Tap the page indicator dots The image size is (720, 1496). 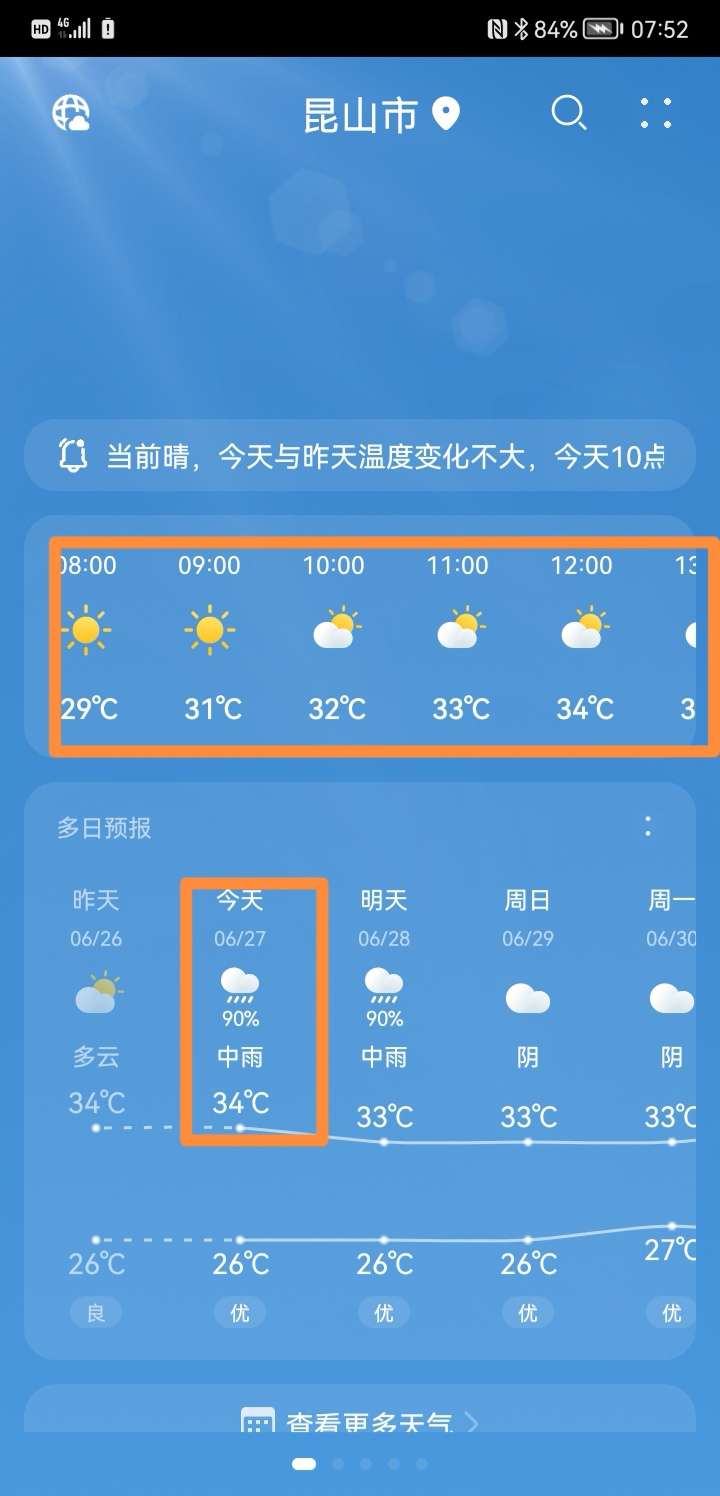(x=360, y=1464)
